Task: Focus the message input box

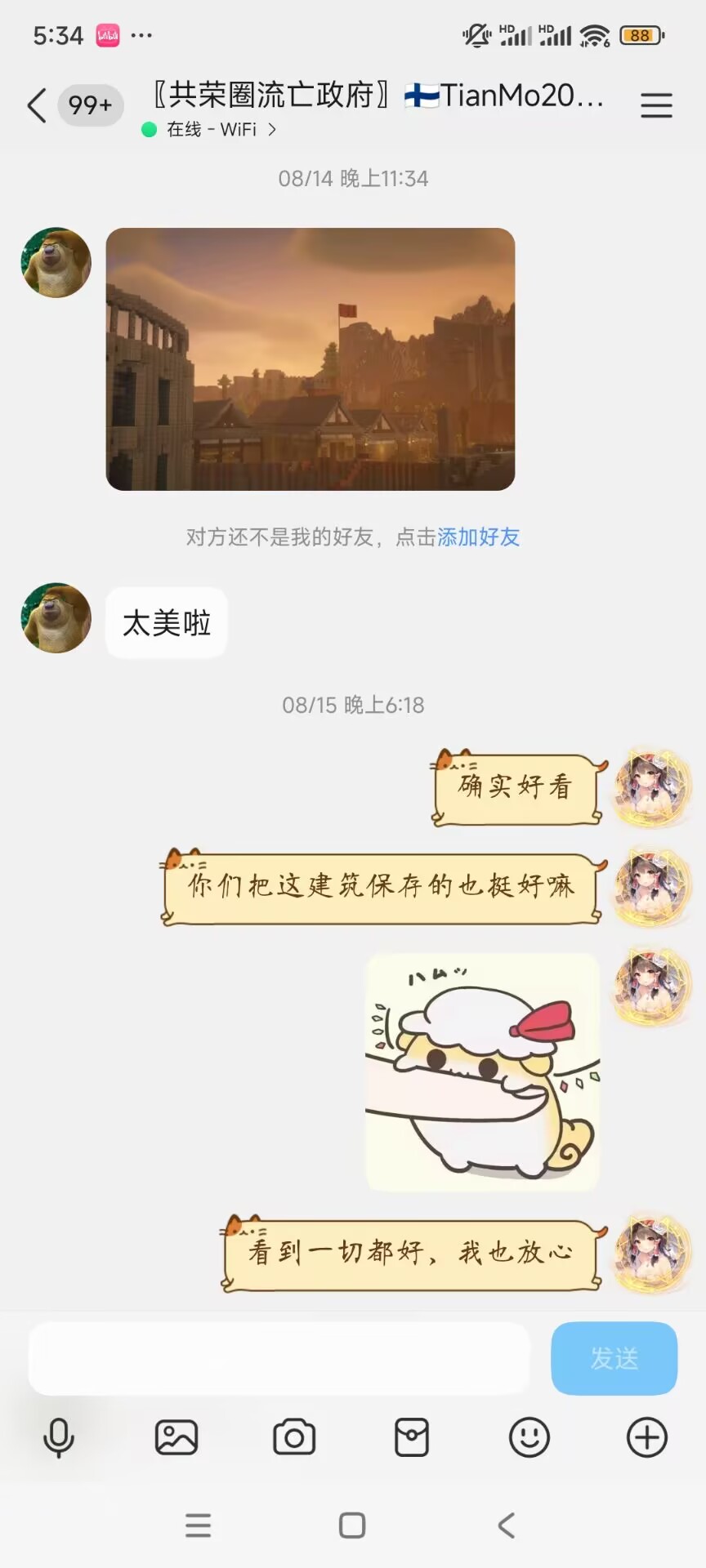Action: [x=279, y=1358]
